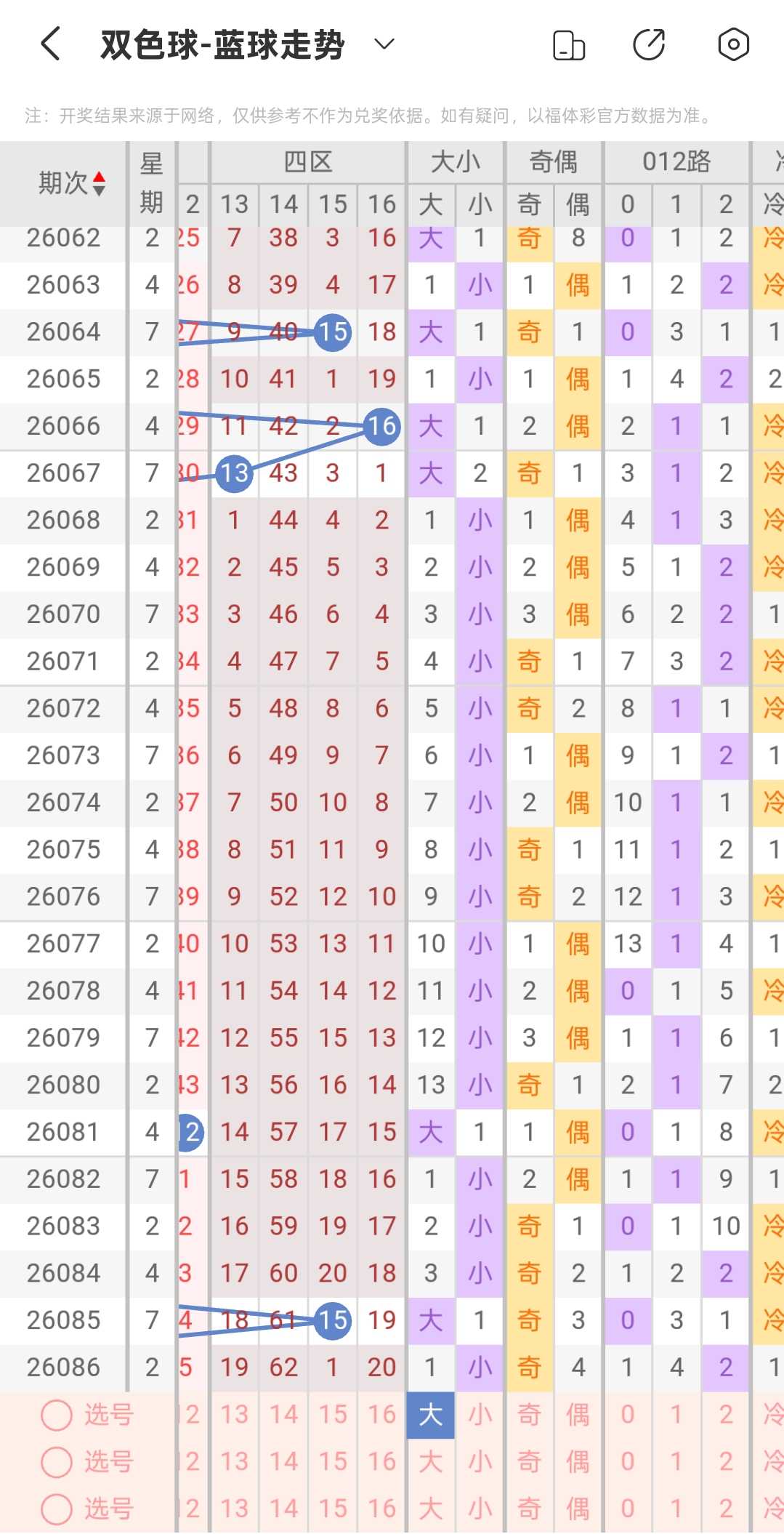Choose 小 in the first 选号 row
The height and width of the screenshot is (1534, 784).
[x=480, y=1415]
